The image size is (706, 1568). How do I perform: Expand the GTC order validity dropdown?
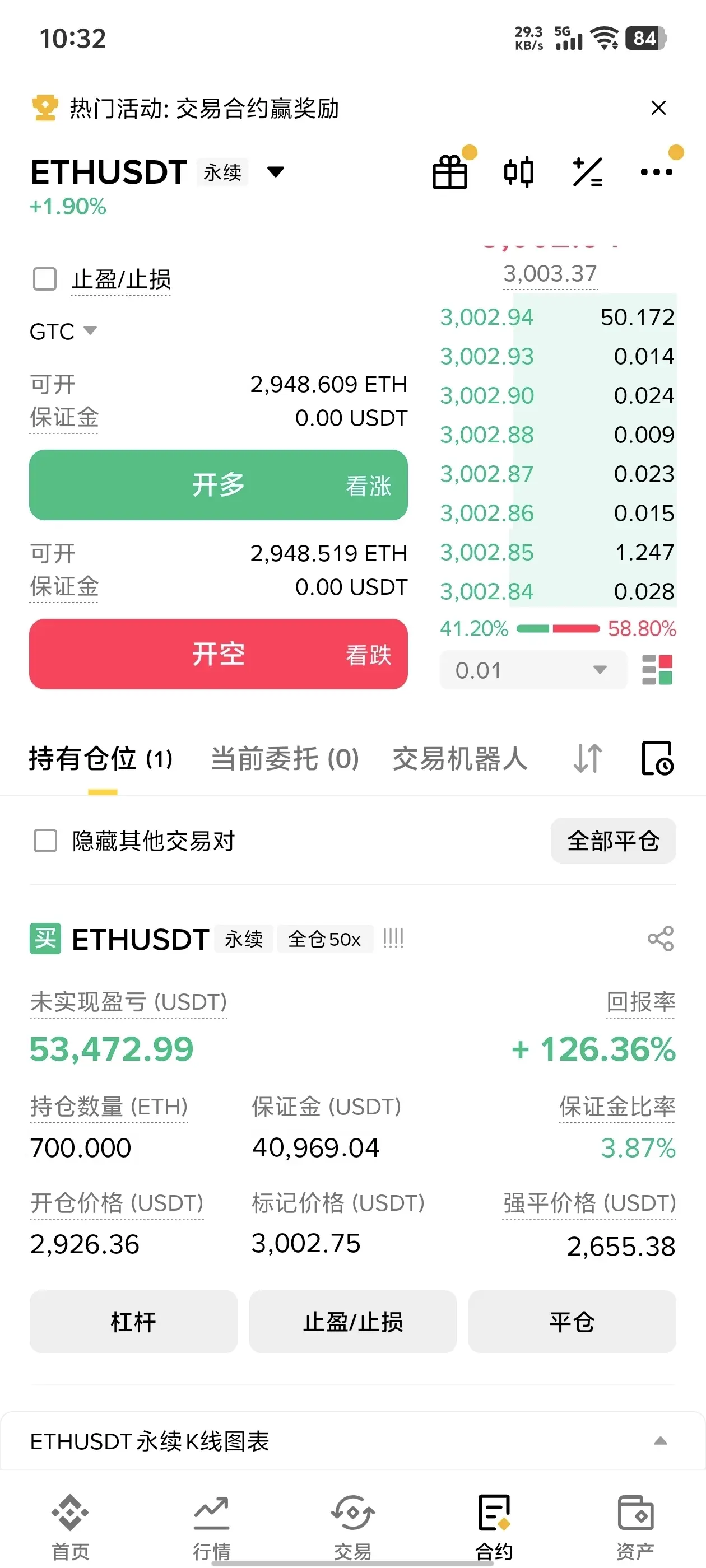pos(63,331)
